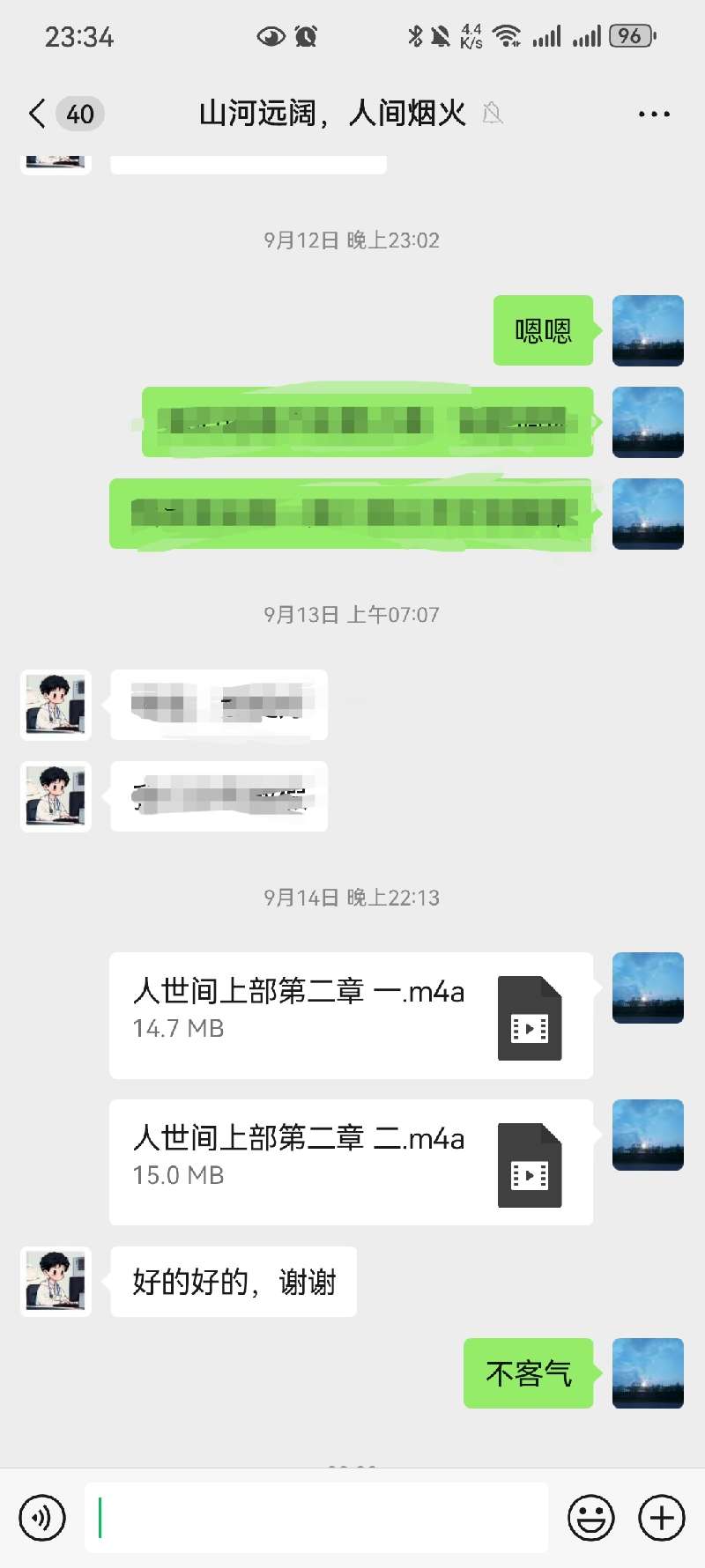Open the chat info overflow menu

pos(654,114)
